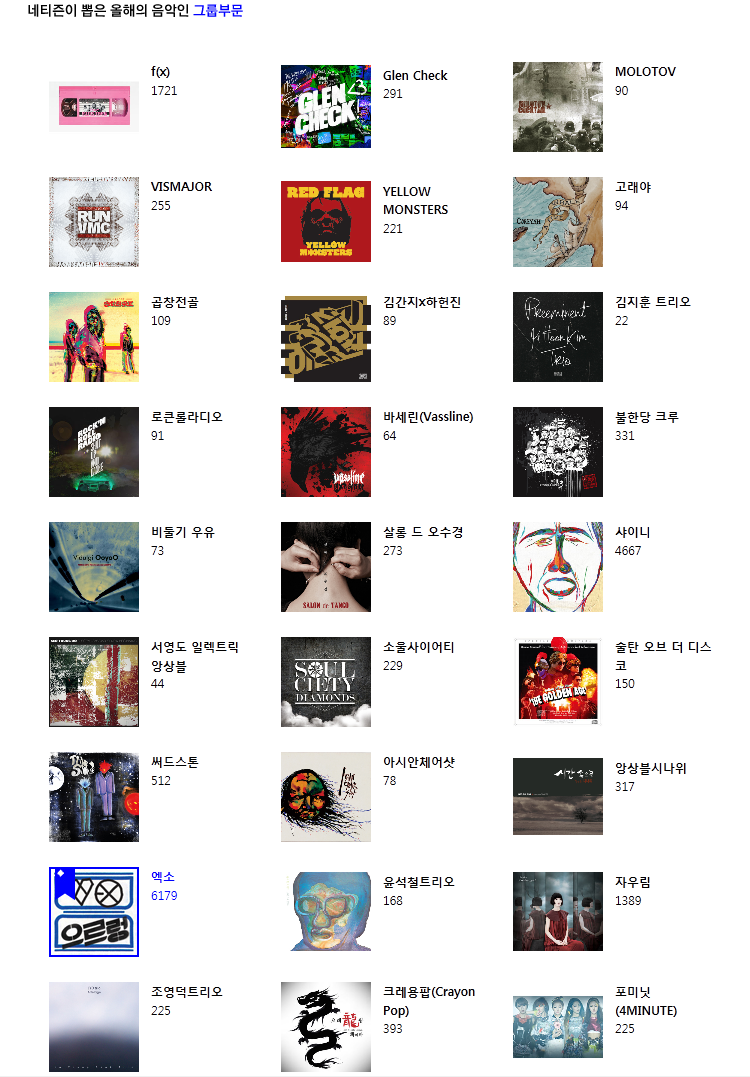Viewport: 750px width, 1077px height.
Task: Pick 살롱 드 오수경 album
Action: pyautogui.click(x=326, y=567)
